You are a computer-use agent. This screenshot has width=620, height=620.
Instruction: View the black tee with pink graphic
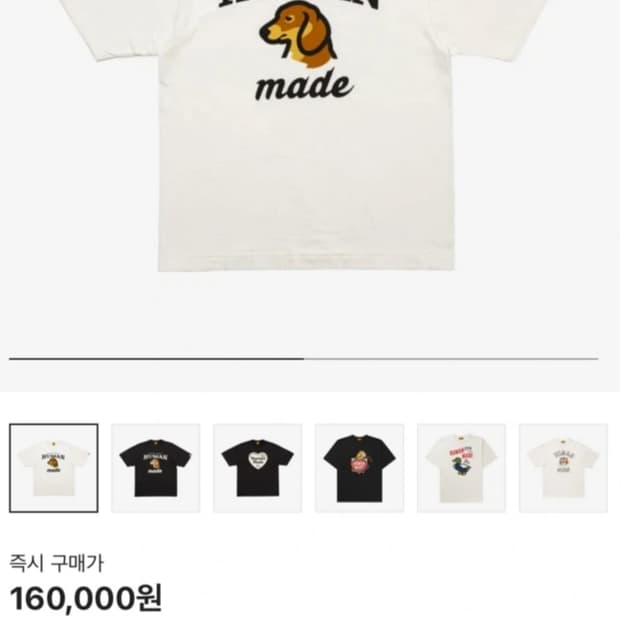(359, 468)
